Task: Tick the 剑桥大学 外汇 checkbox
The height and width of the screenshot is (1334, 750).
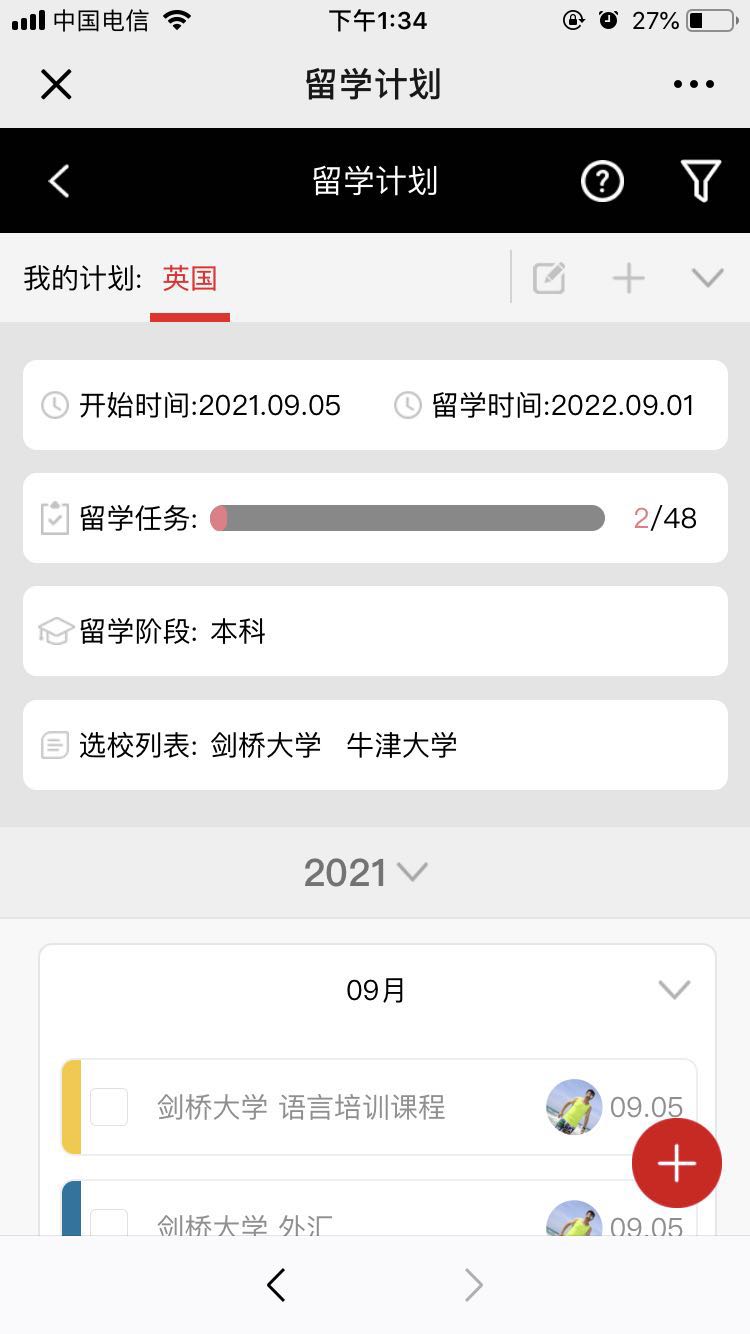Action: pyautogui.click(x=109, y=1222)
